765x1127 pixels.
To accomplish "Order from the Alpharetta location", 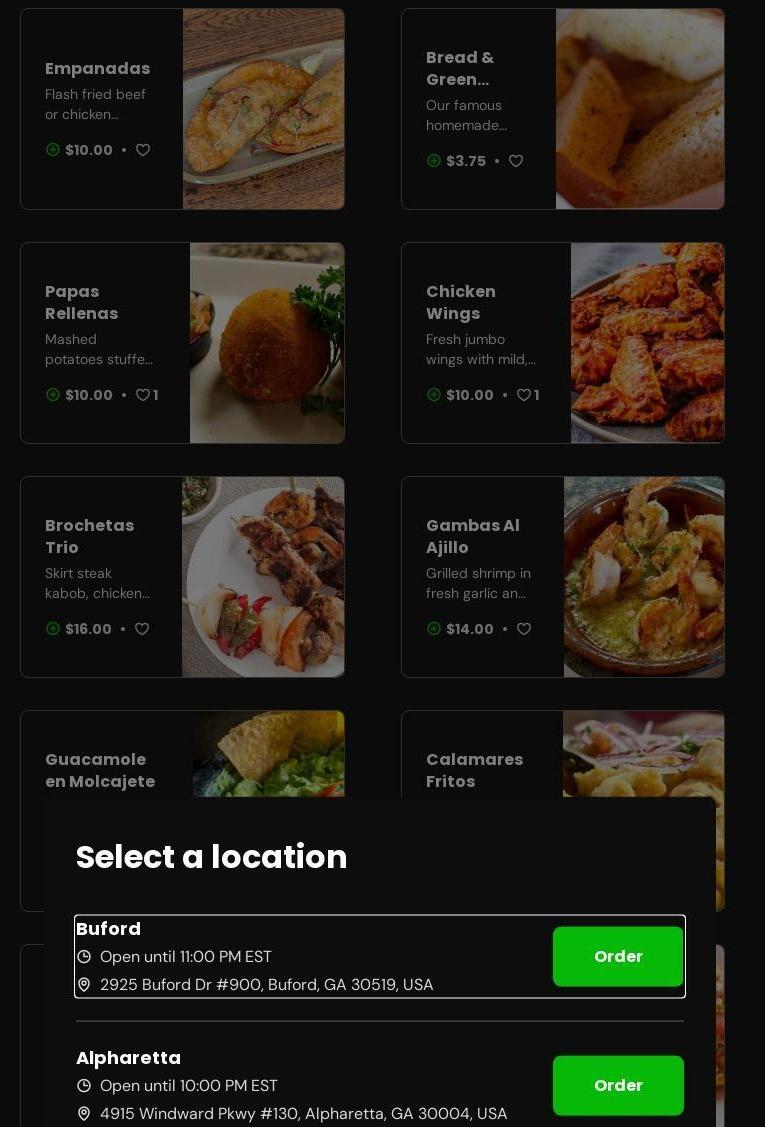I will 618,1086.
